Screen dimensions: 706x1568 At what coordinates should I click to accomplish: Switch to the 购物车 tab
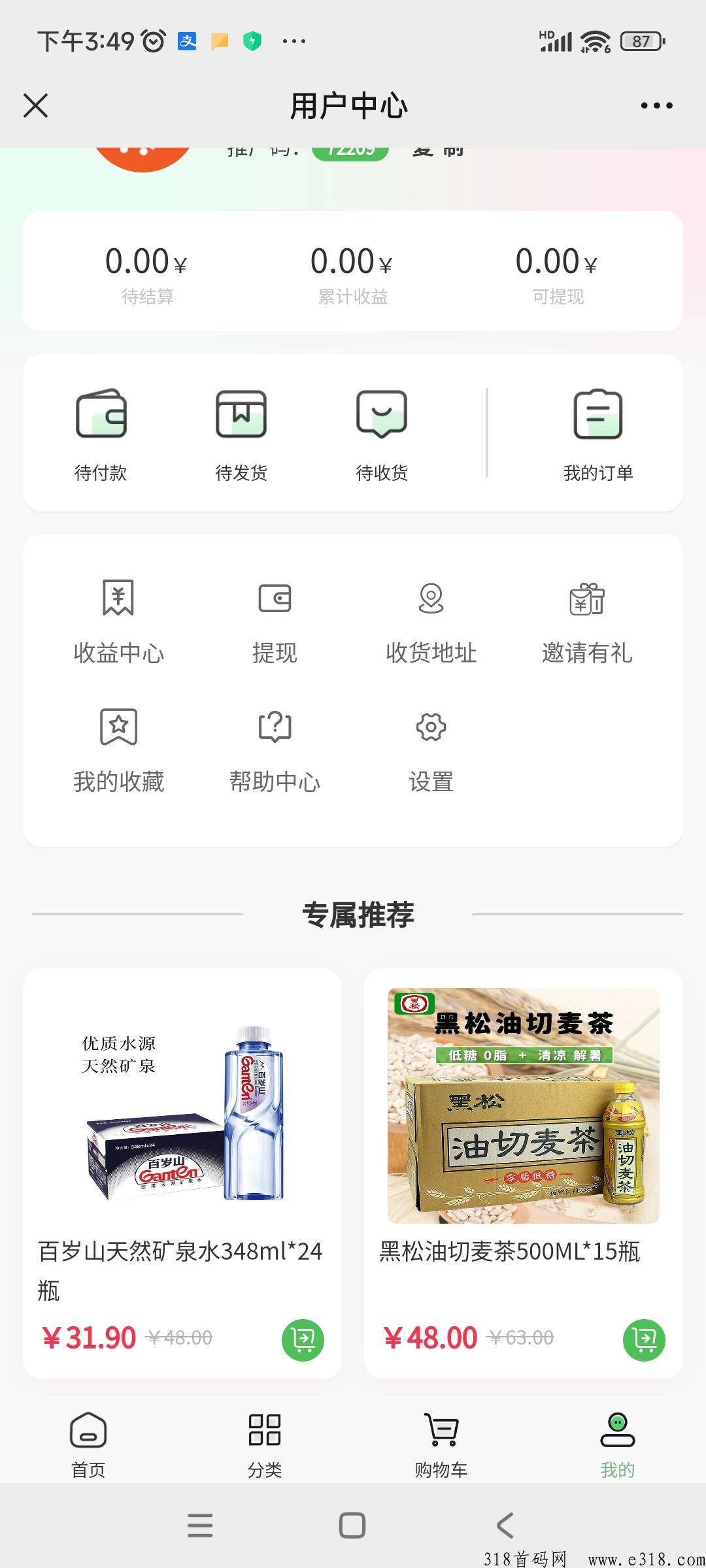click(x=441, y=1445)
